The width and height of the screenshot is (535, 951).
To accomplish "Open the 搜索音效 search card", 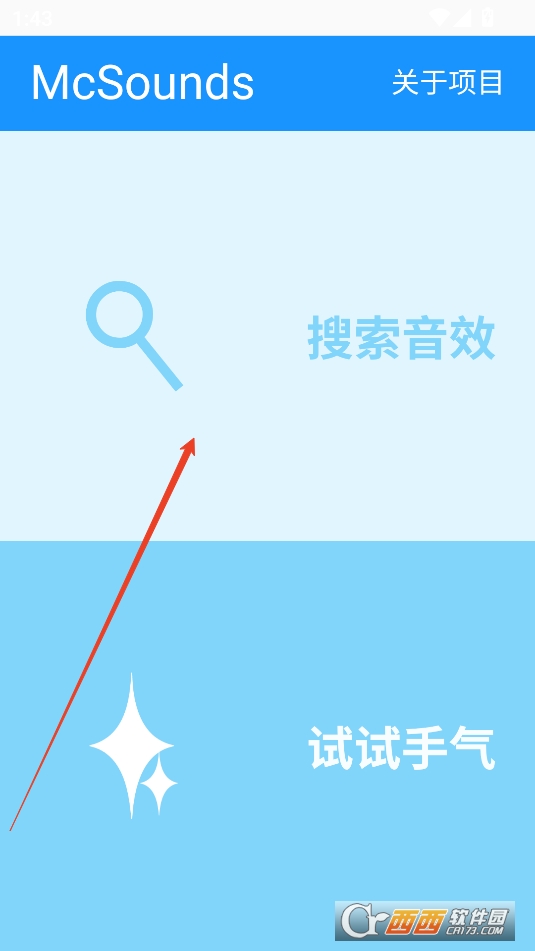I will point(268,335).
